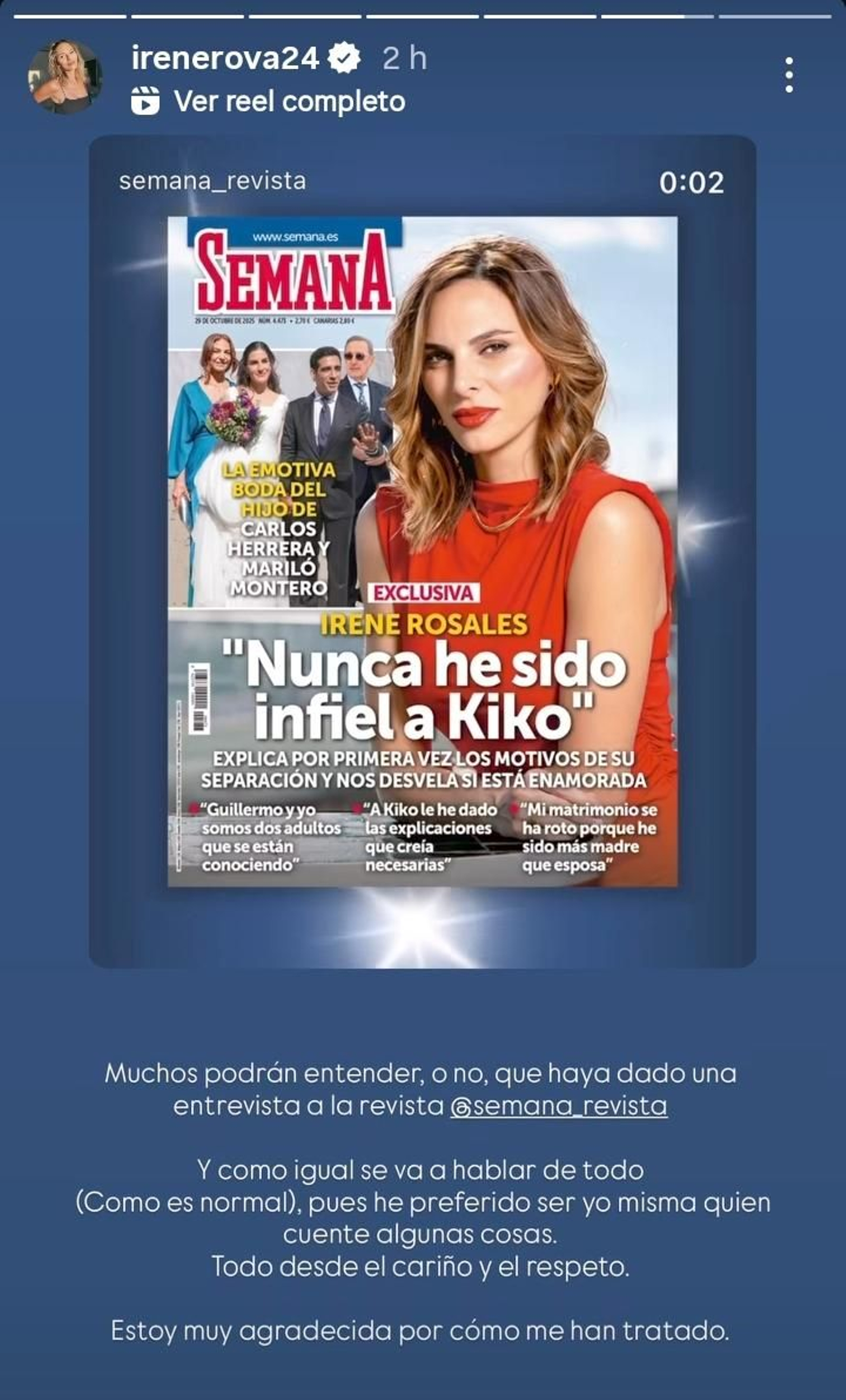
Task: Click the blue verified badge next to irenerova24
Action: [345, 57]
